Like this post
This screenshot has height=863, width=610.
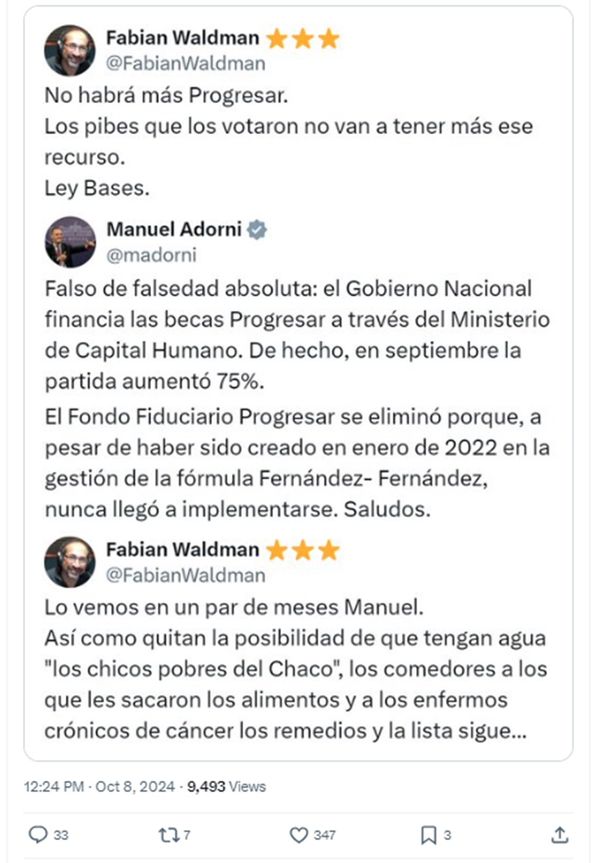pos(298,834)
